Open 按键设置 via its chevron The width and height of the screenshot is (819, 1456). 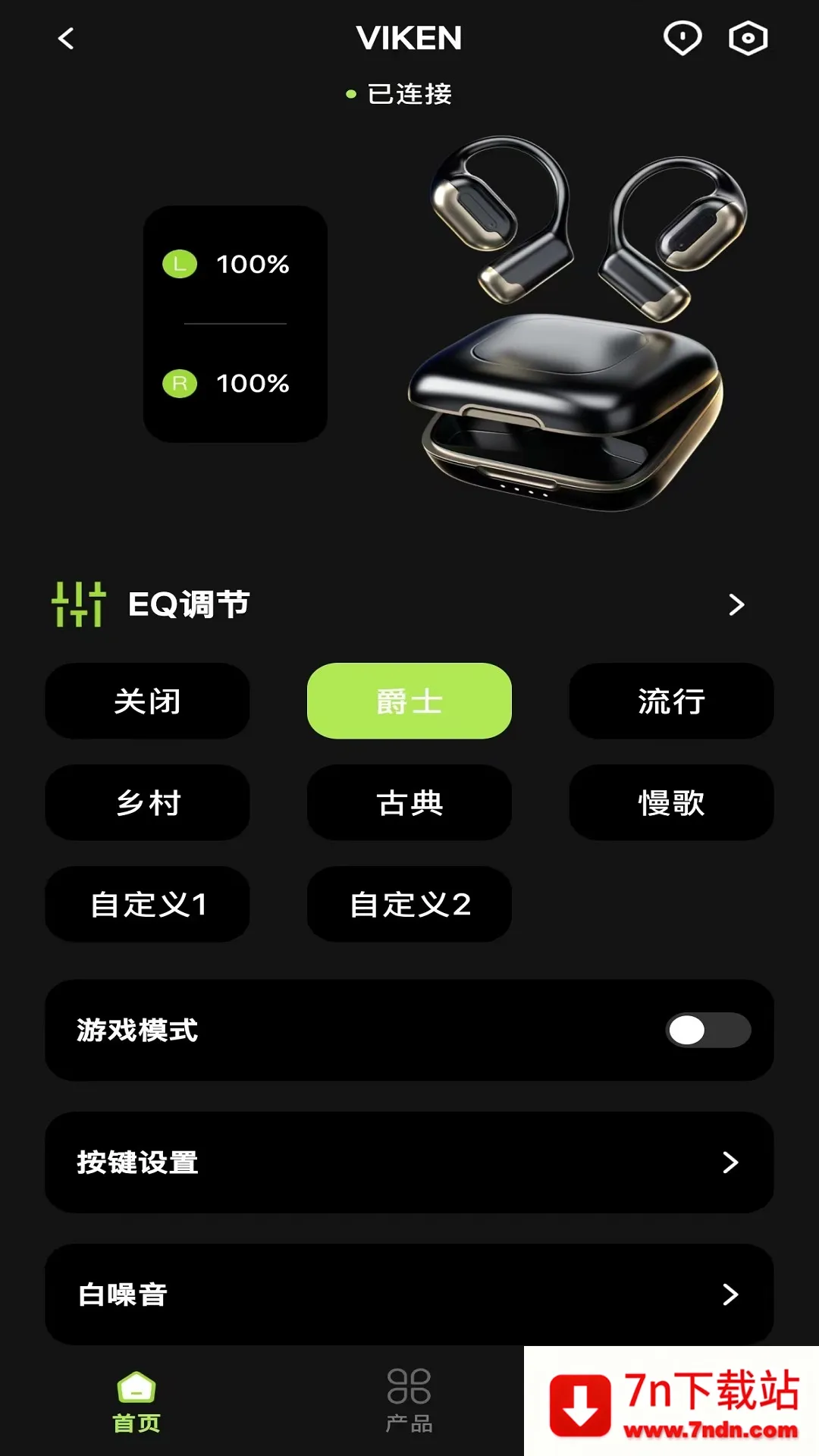(732, 1163)
